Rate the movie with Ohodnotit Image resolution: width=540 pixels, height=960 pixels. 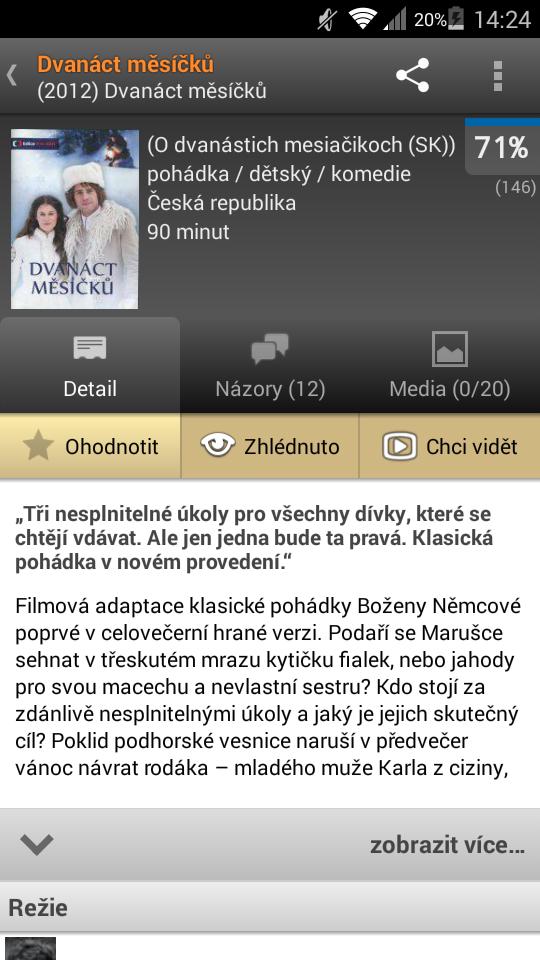(90, 446)
